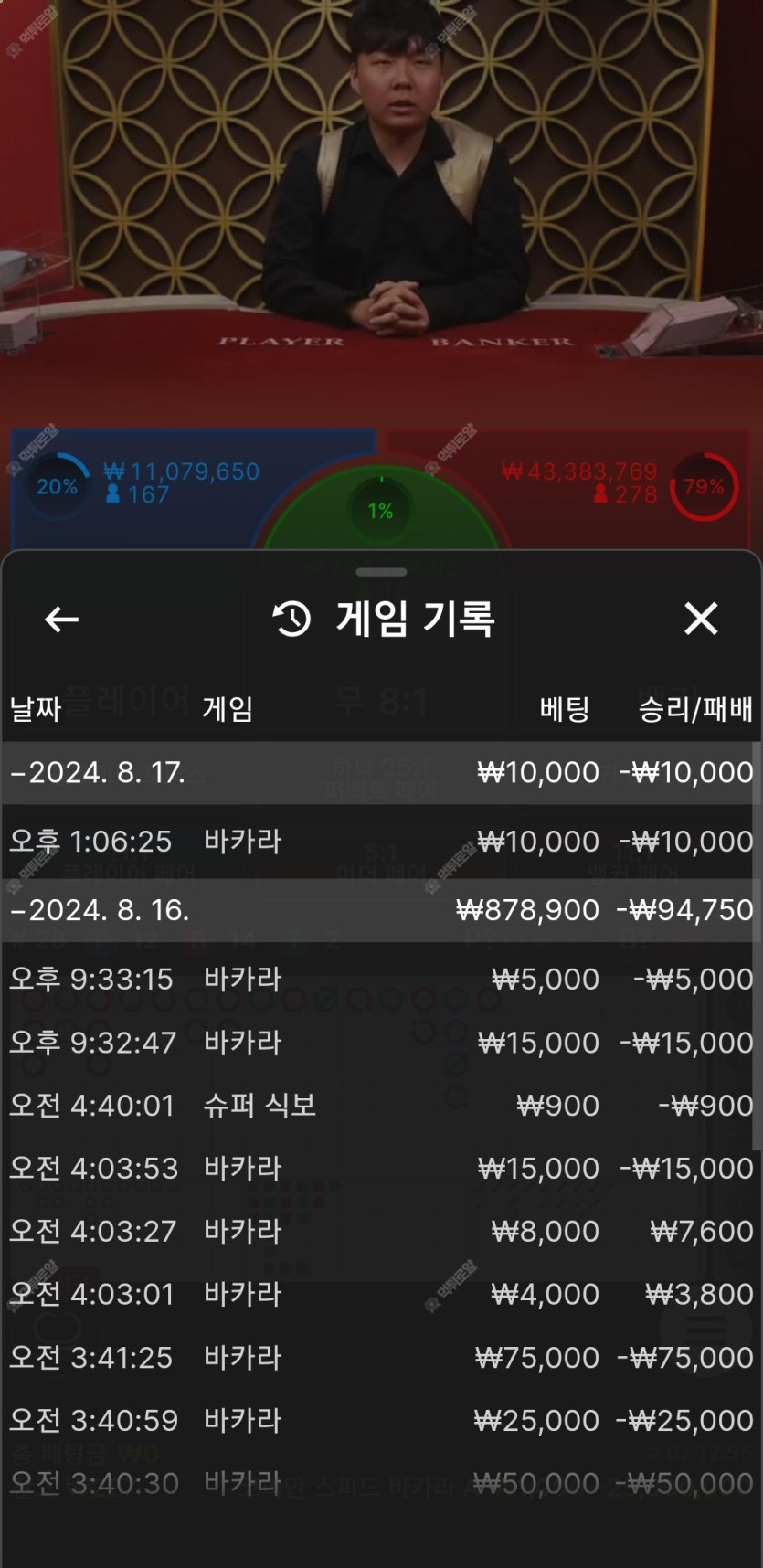
Task: Collapse the 2024. 8. 16. date group
Action: tap(101, 910)
